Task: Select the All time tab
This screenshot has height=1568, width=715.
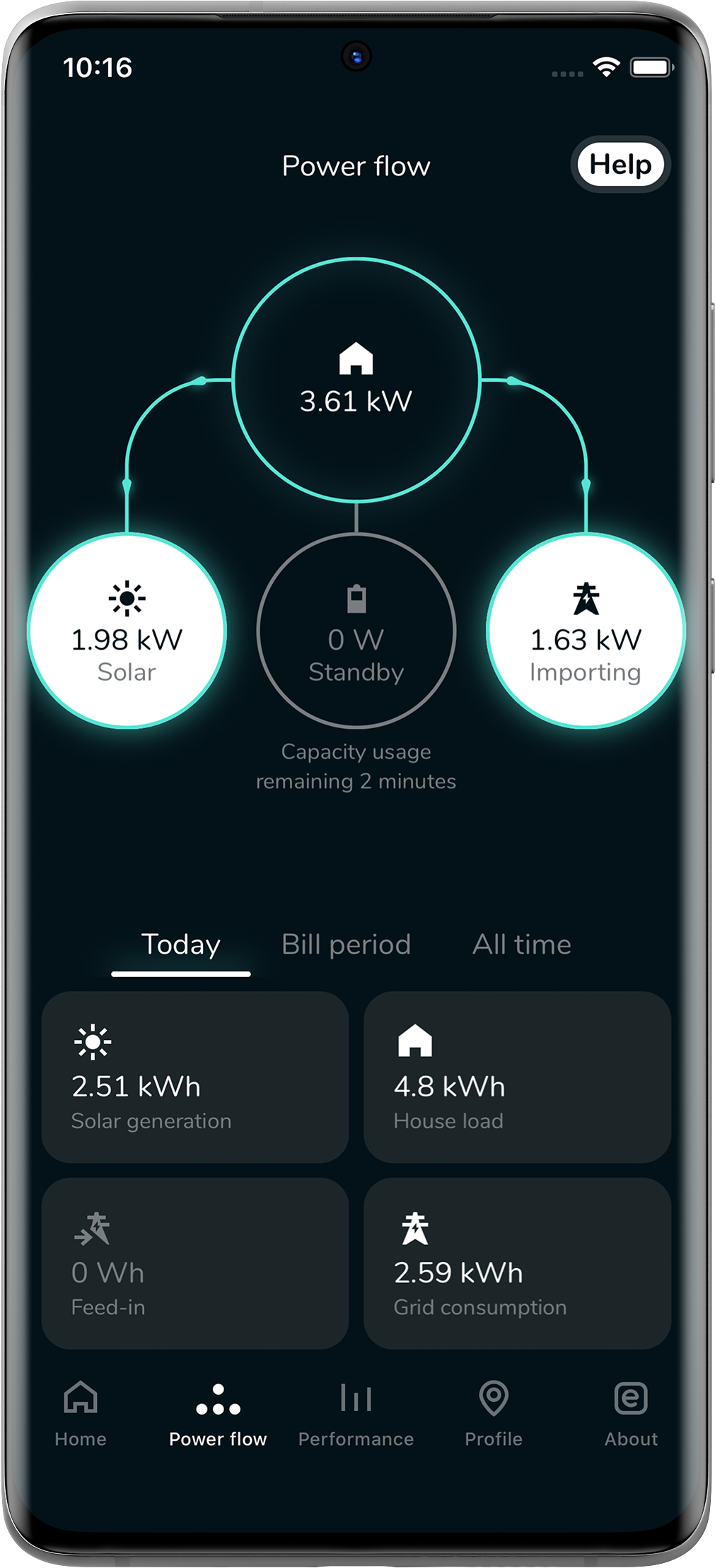Action: [522, 945]
